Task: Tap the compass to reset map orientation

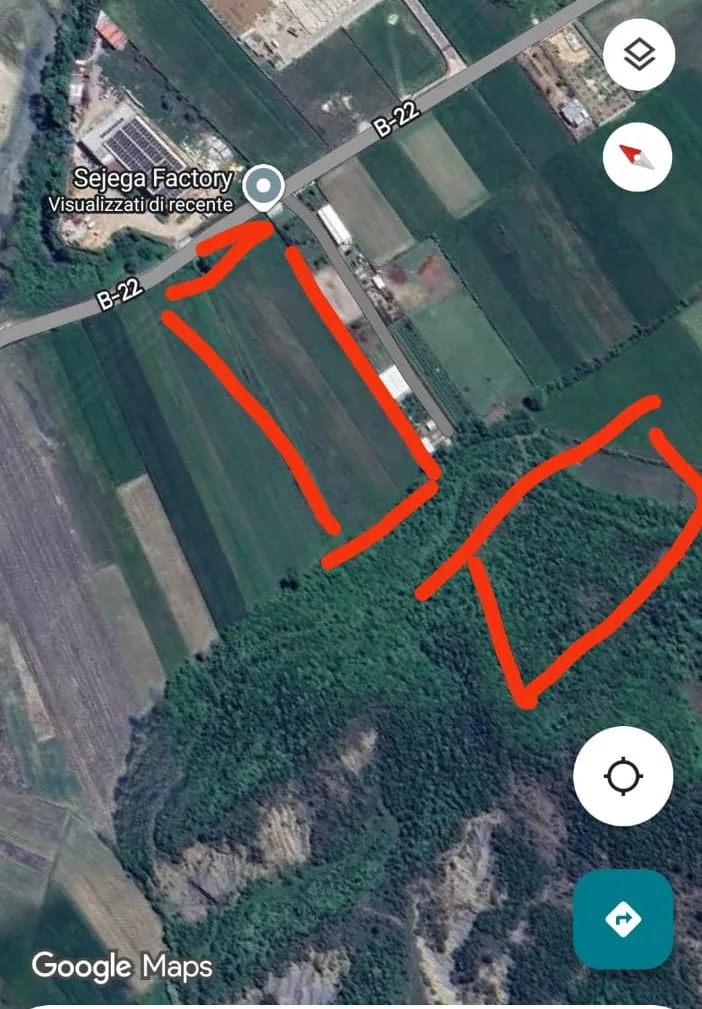Action: click(639, 156)
